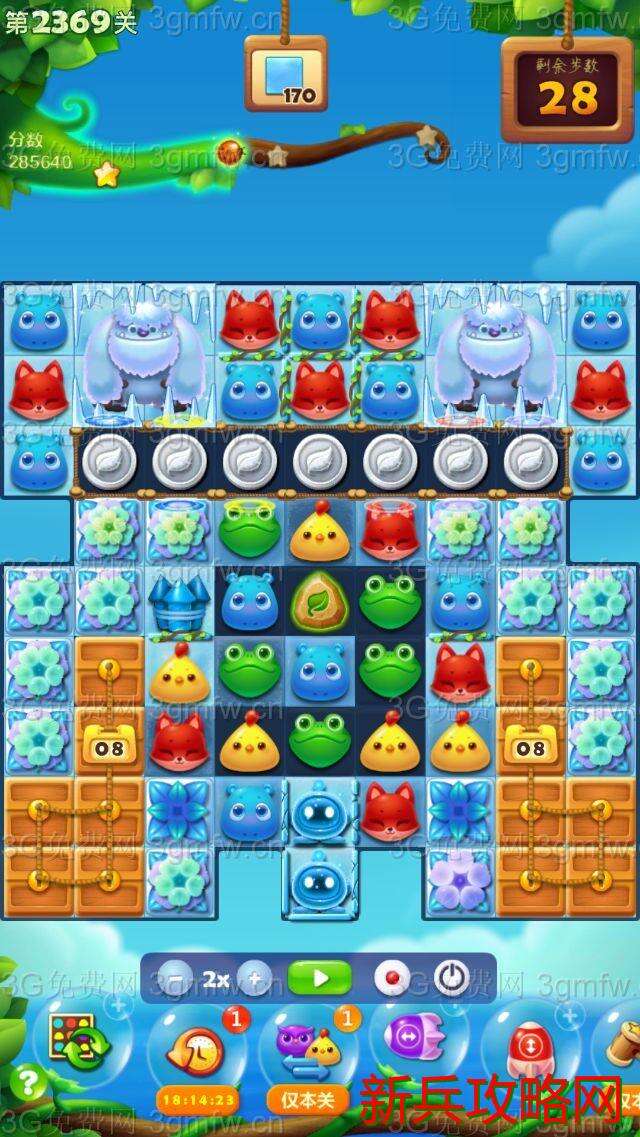Tap the leaf stone in board center

coord(319,602)
